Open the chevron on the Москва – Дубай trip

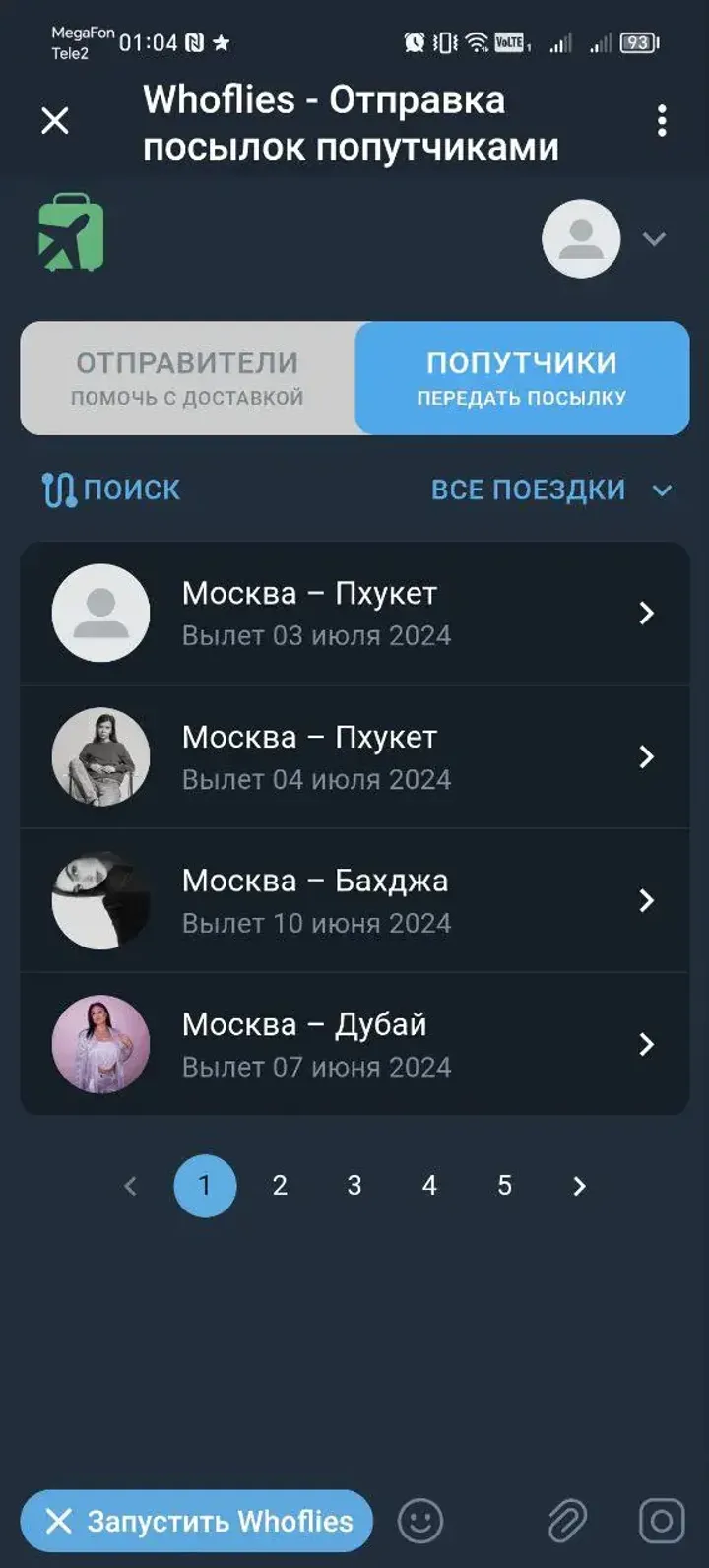point(646,1044)
